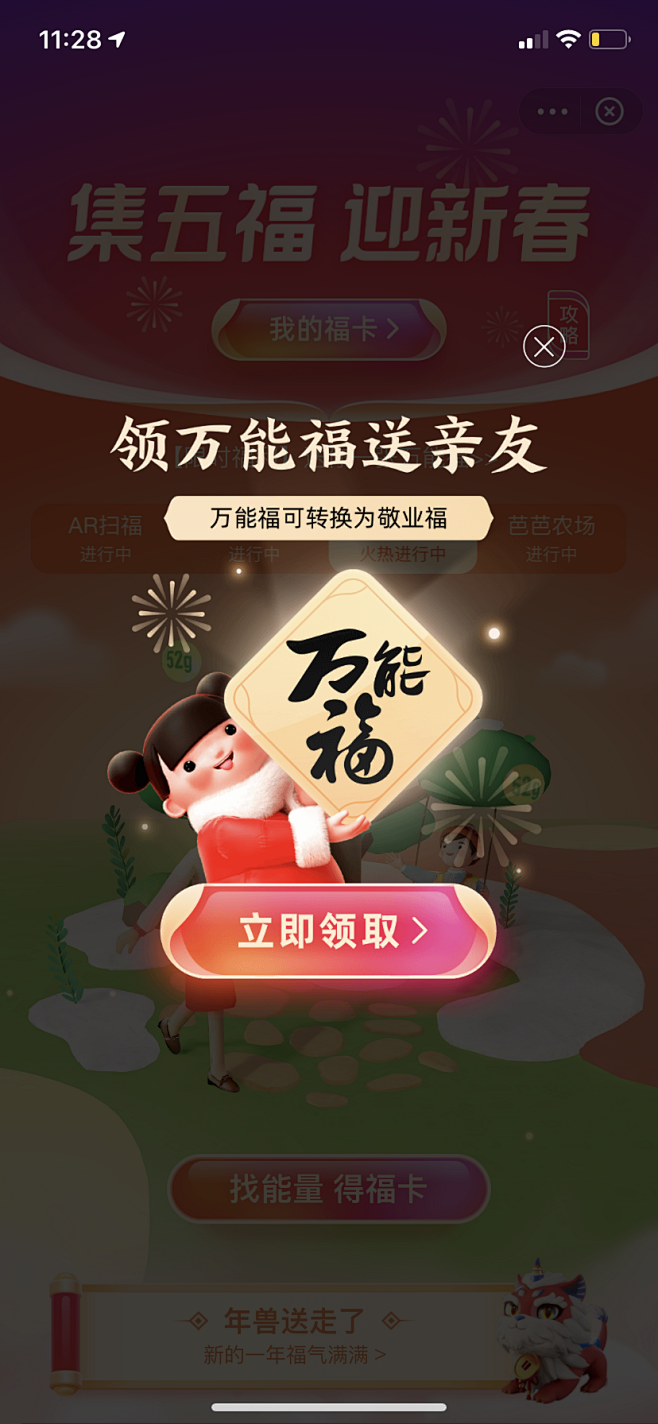Dismiss the 万能福 popup with the X
This screenshot has width=658, height=1424.
click(544, 347)
